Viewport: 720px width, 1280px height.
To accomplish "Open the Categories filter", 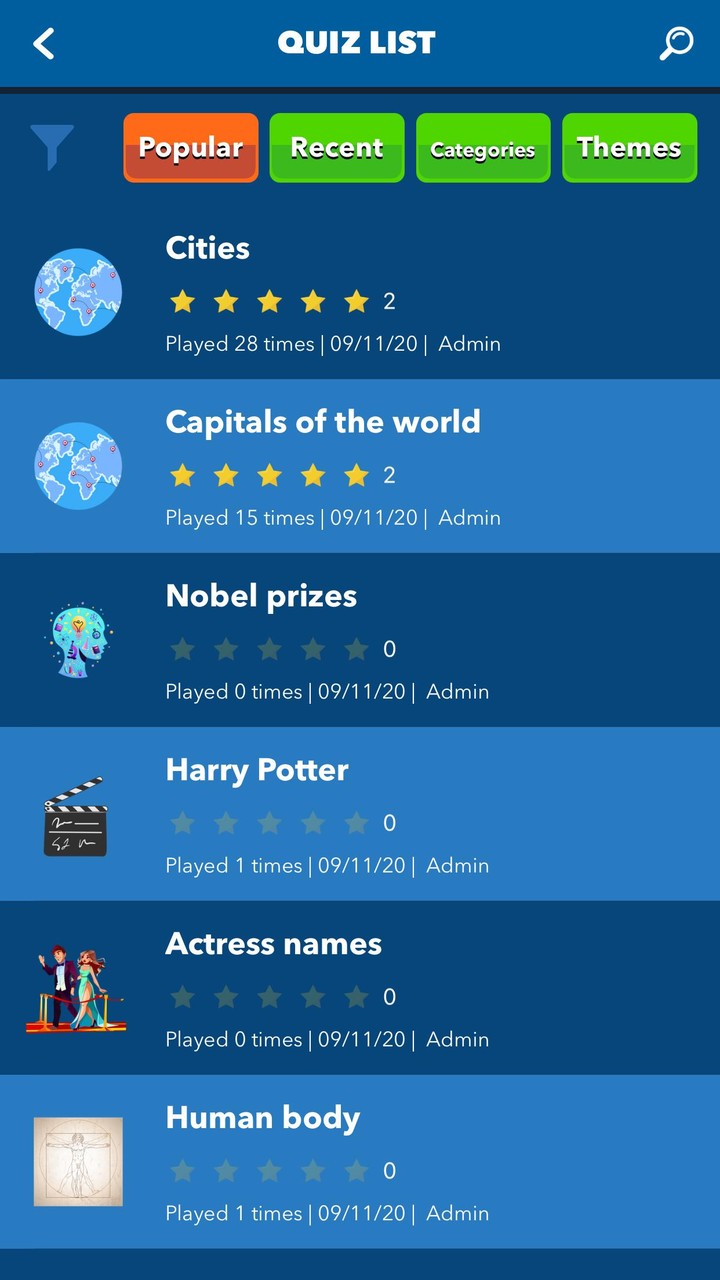I will (483, 147).
